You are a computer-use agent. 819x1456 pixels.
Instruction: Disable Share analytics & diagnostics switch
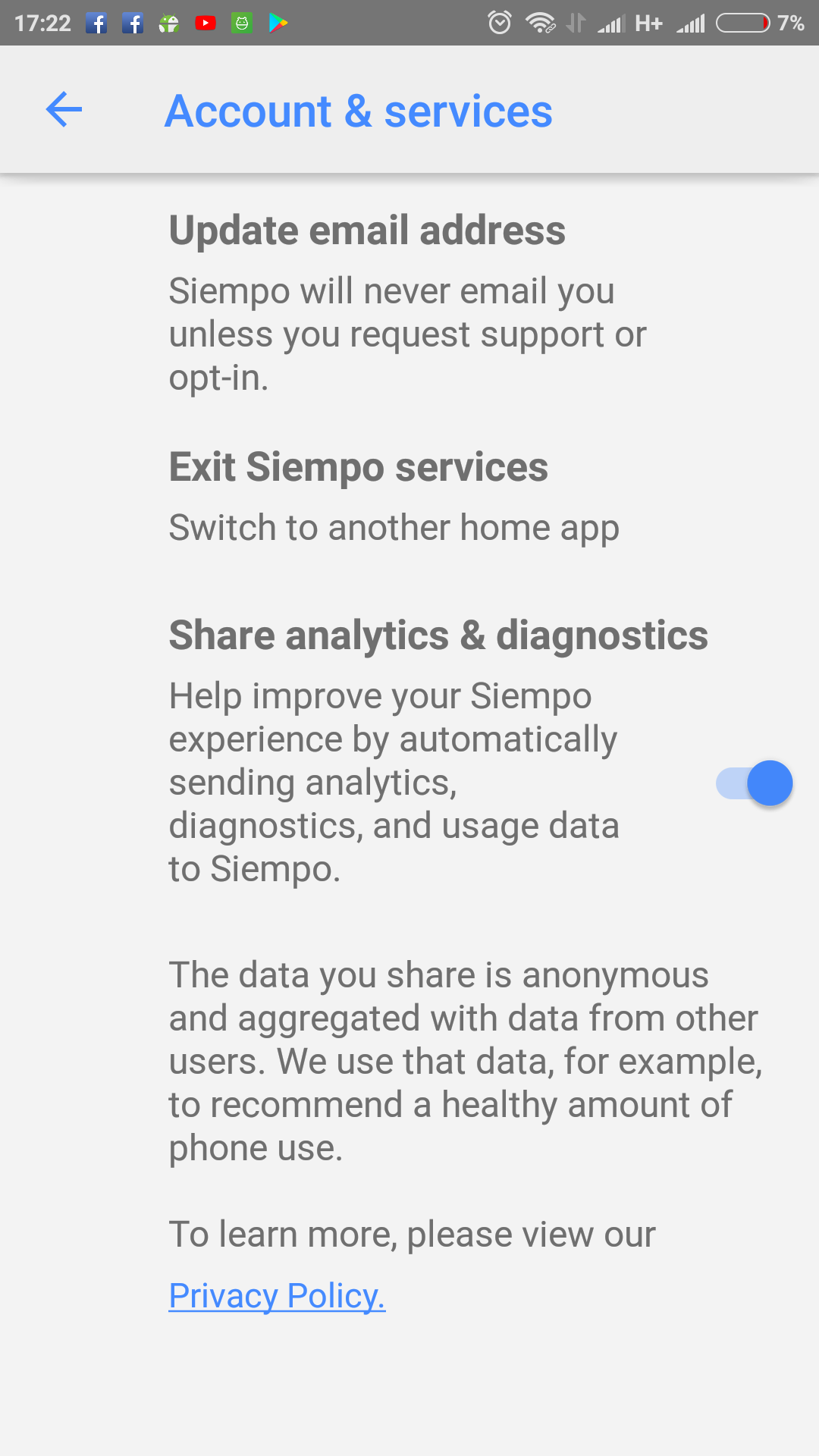point(755,783)
